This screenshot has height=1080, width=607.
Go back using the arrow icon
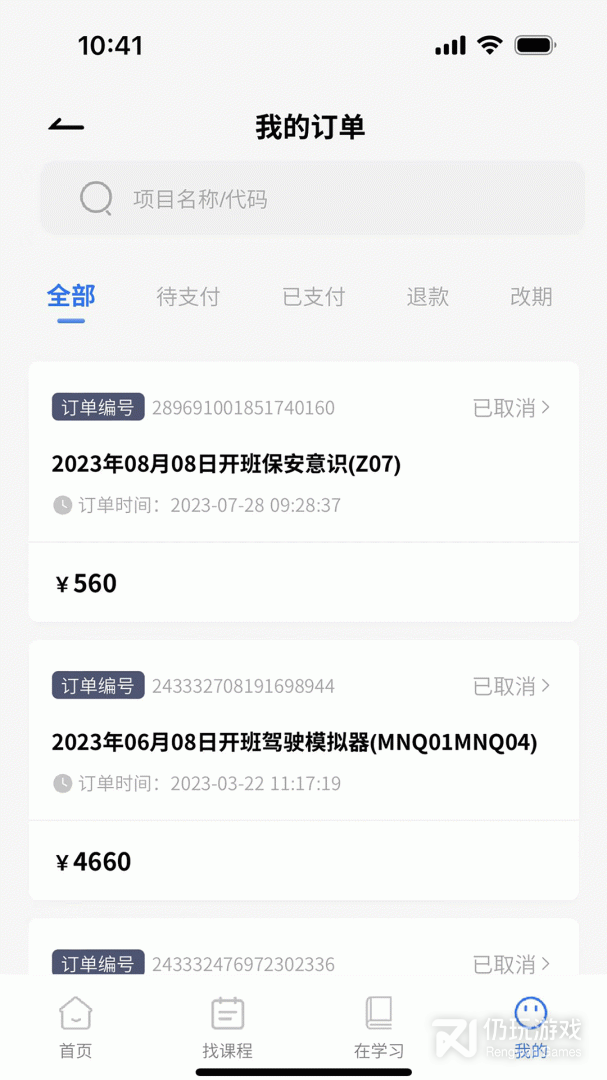(66, 126)
